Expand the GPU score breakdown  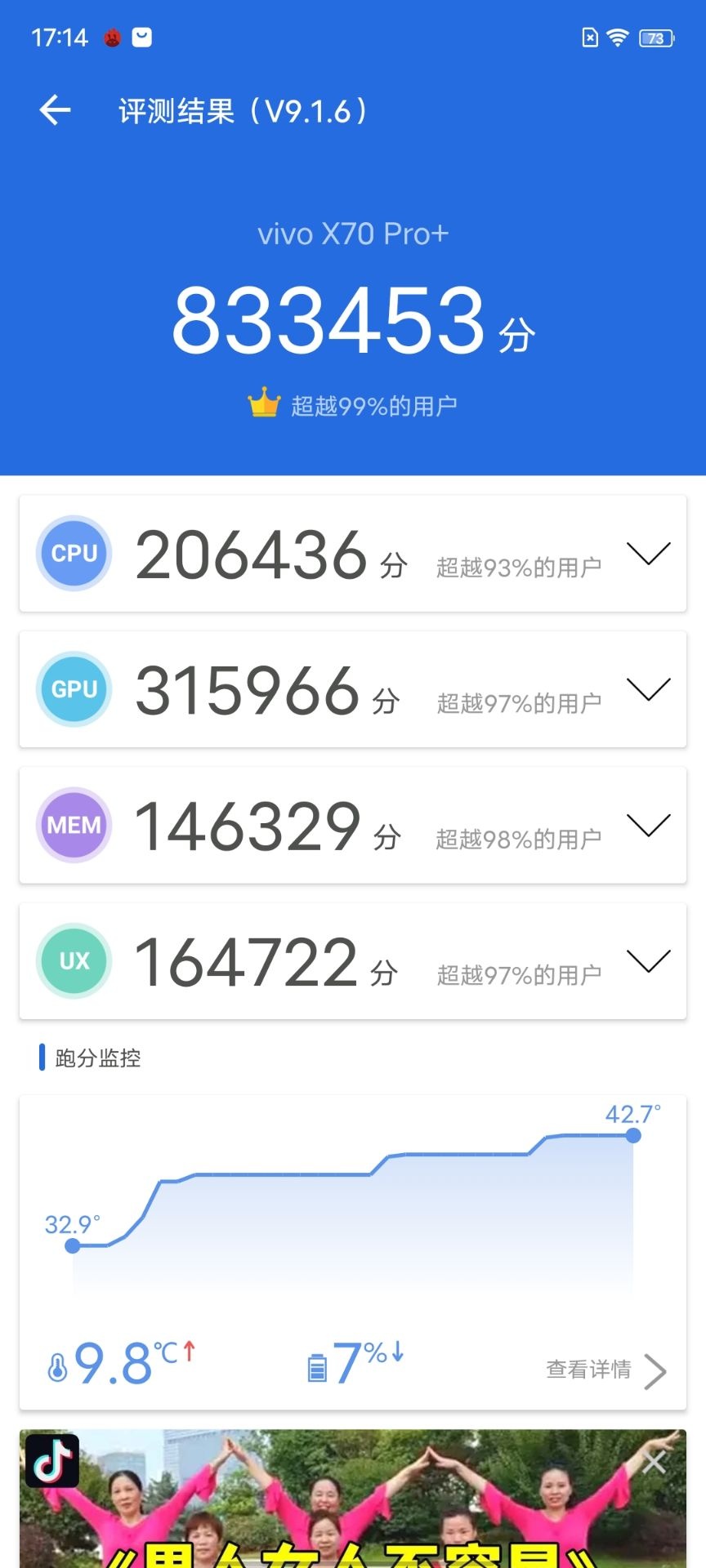(649, 689)
